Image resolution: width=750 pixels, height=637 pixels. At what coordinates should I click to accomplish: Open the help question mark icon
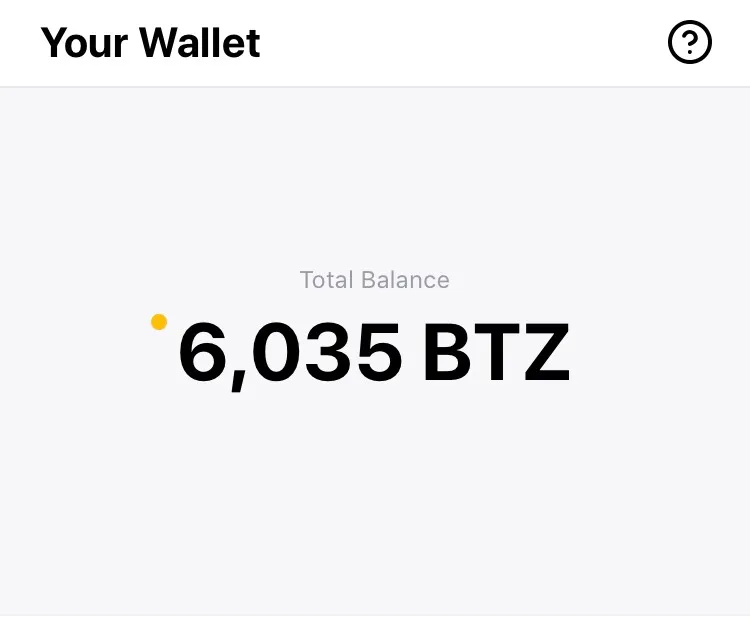pyautogui.click(x=689, y=43)
